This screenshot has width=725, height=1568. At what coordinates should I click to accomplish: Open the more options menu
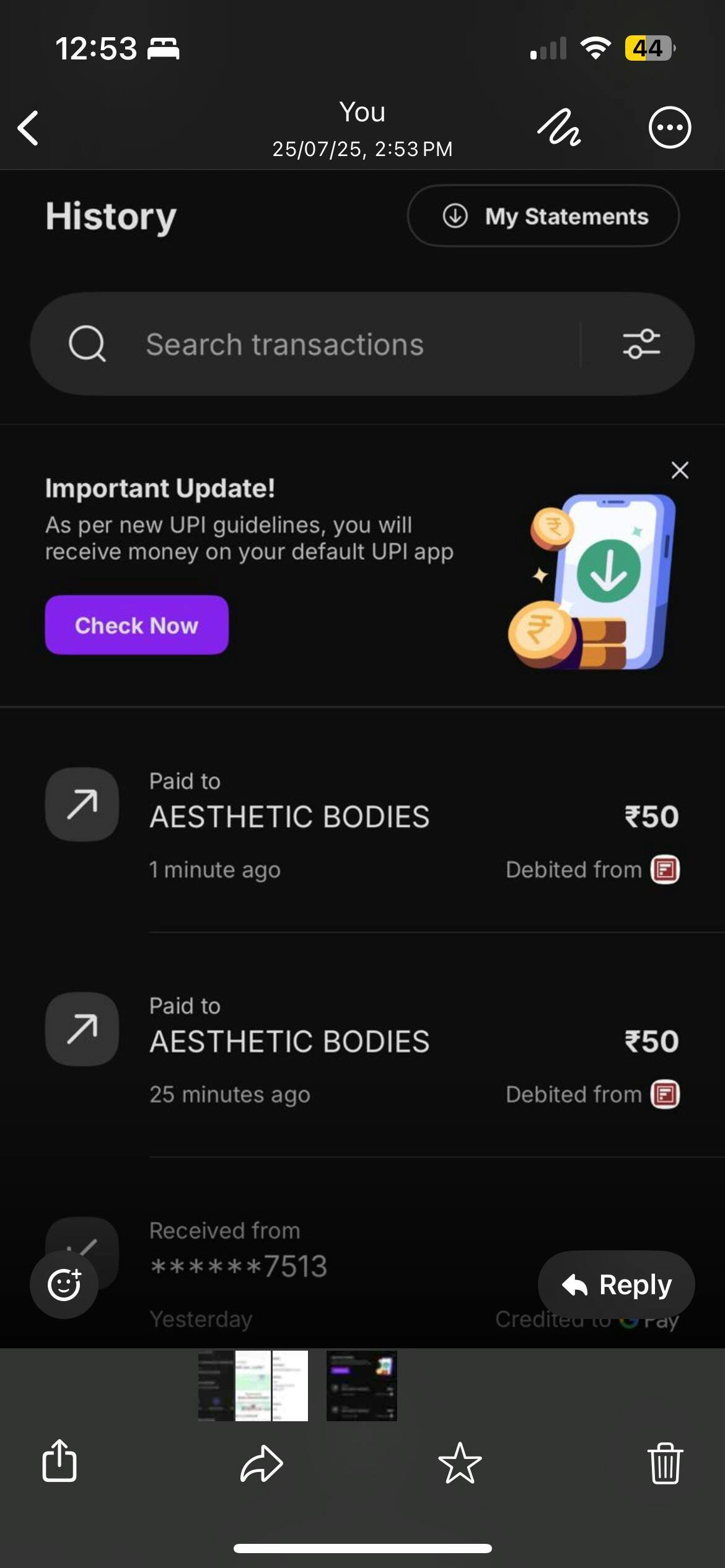670,128
